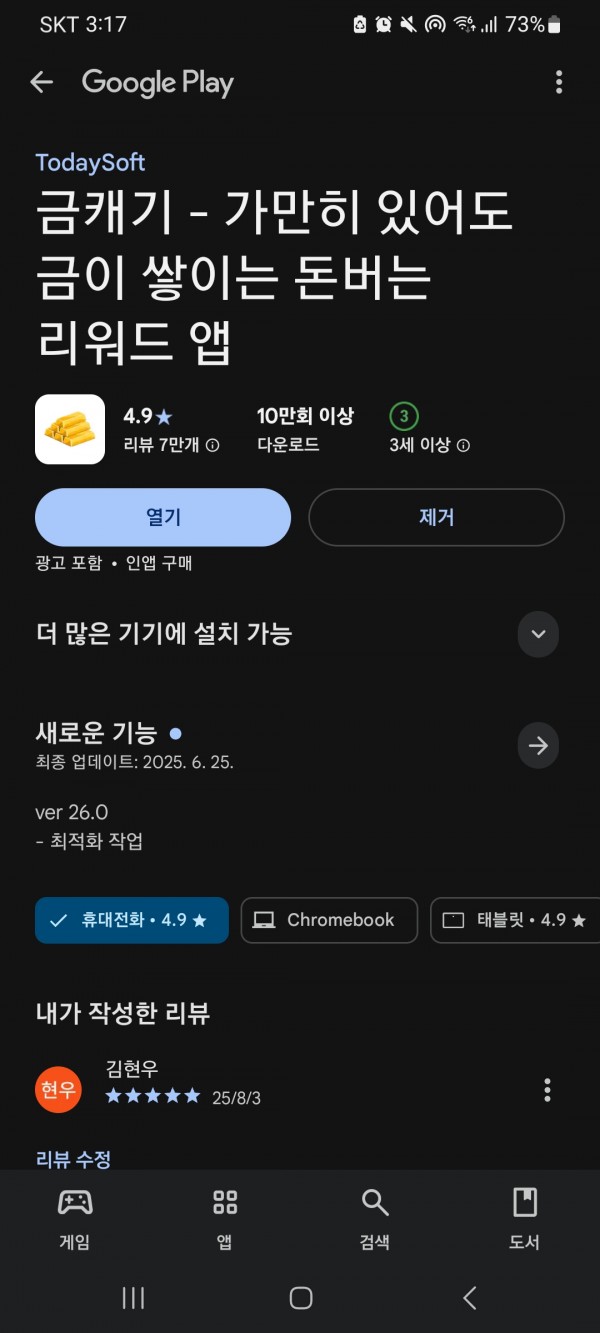Expand 더 많은 기기에 설치 가능
The image size is (600, 1333).
click(x=538, y=634)
